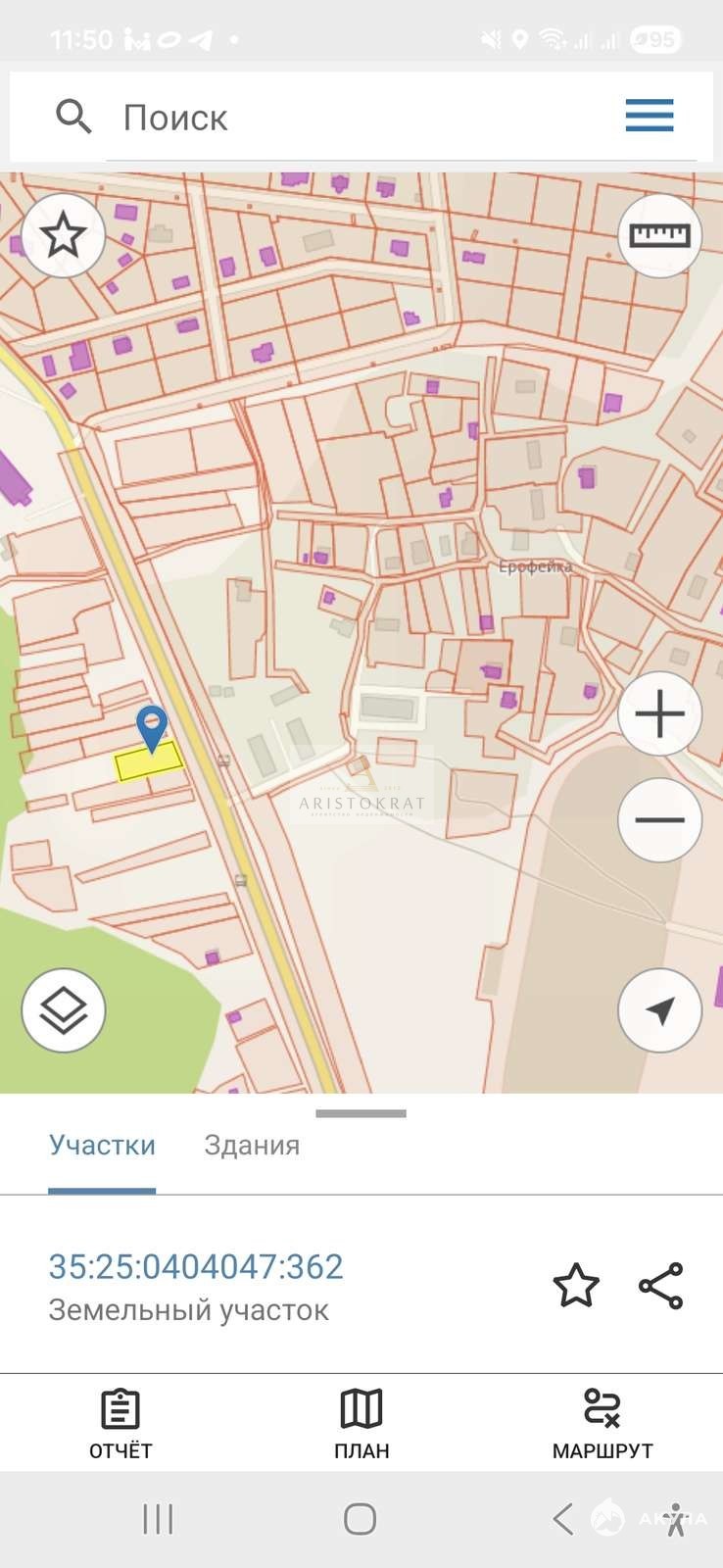Switch to the Здания tab
Viewport: 723px width, 1568px height.
[x=252, y=1145]
